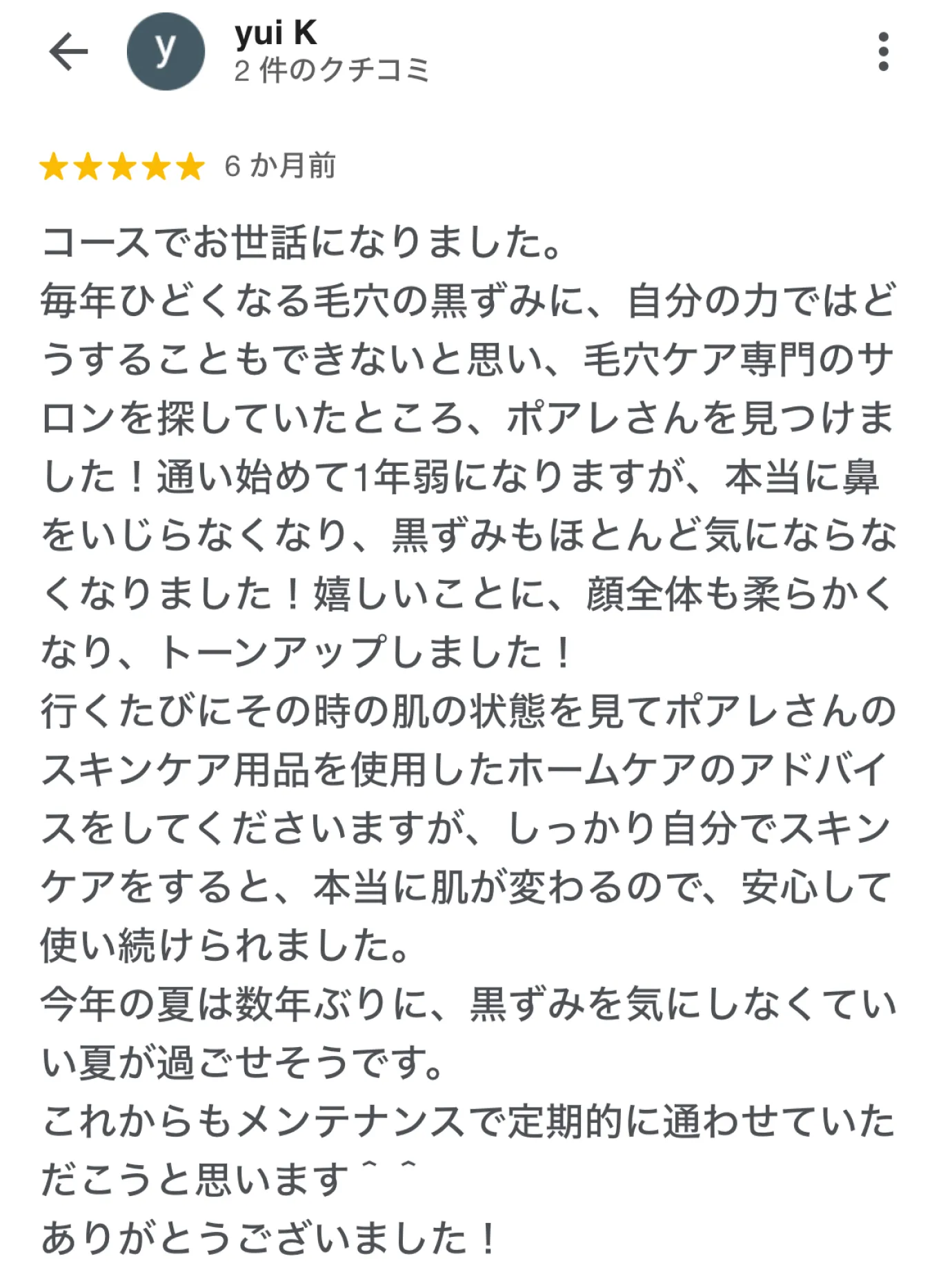Go back using the arrow icon

click(x=68, y=52)
